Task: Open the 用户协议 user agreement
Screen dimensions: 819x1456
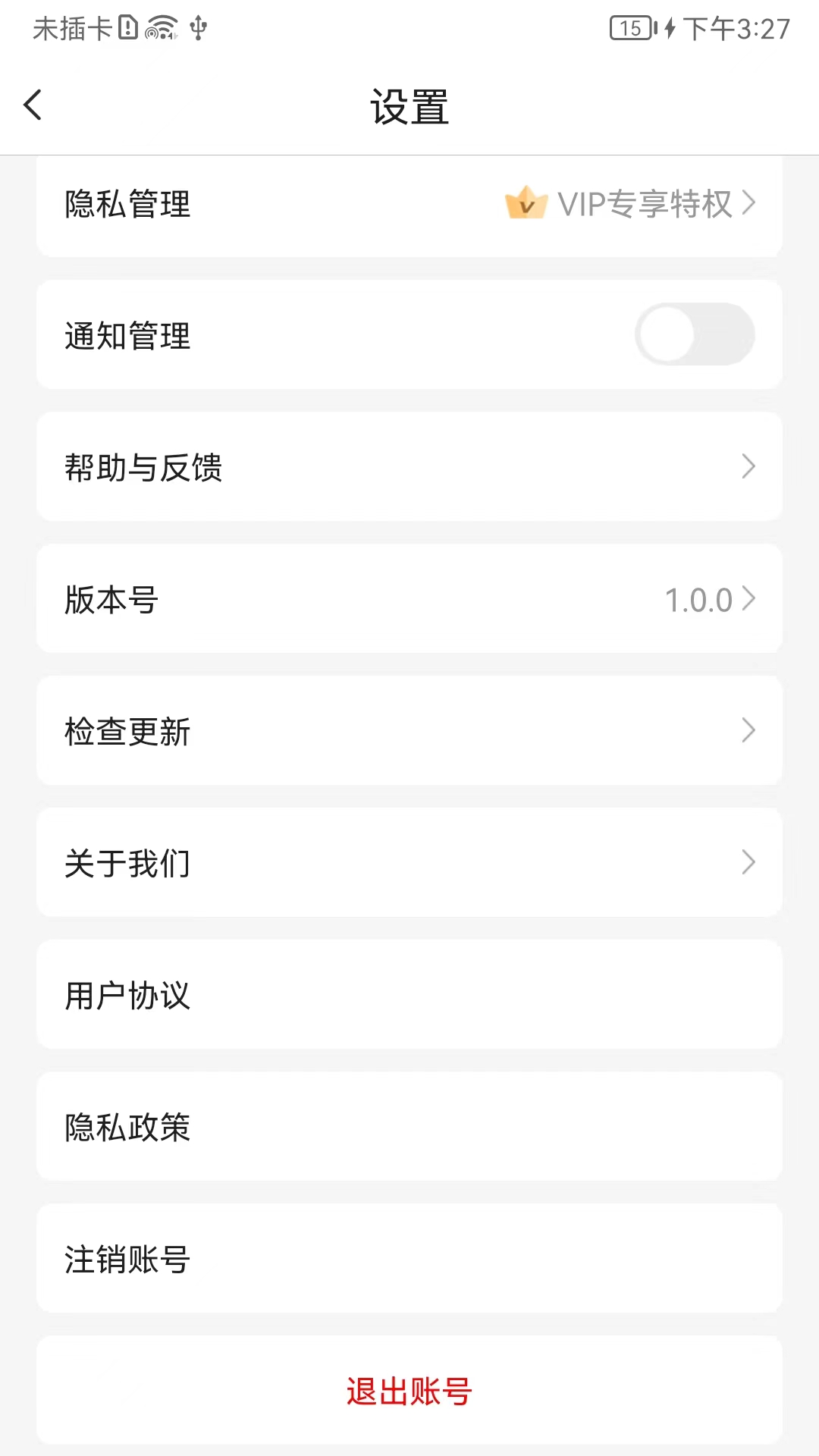Action: (409, 995)
